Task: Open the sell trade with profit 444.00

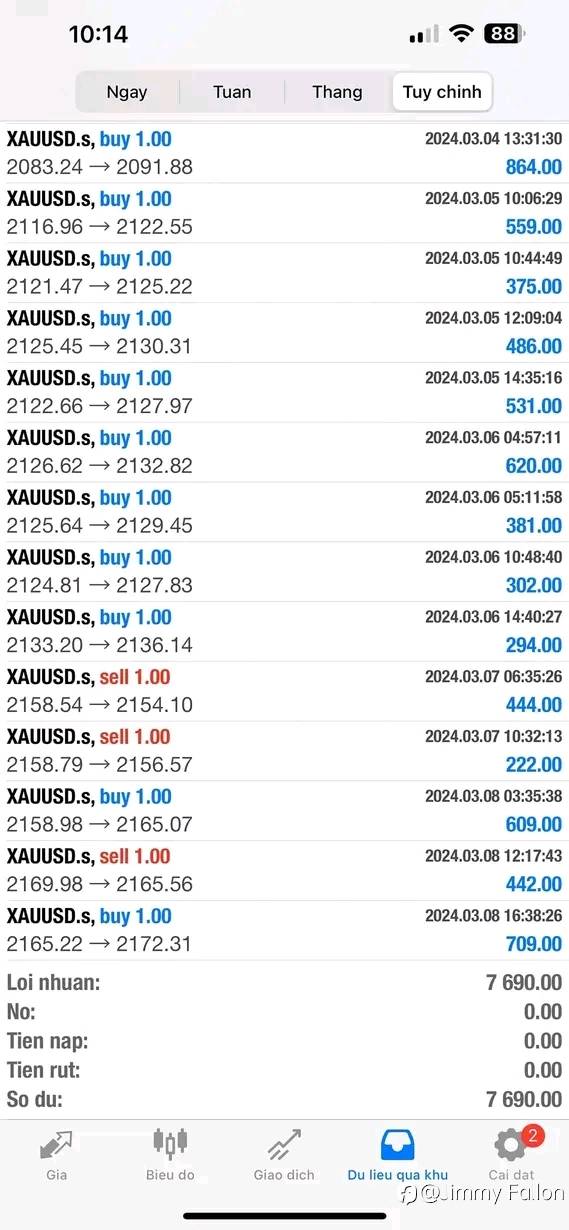Action: pyautogui.click(x=284, y=691)
